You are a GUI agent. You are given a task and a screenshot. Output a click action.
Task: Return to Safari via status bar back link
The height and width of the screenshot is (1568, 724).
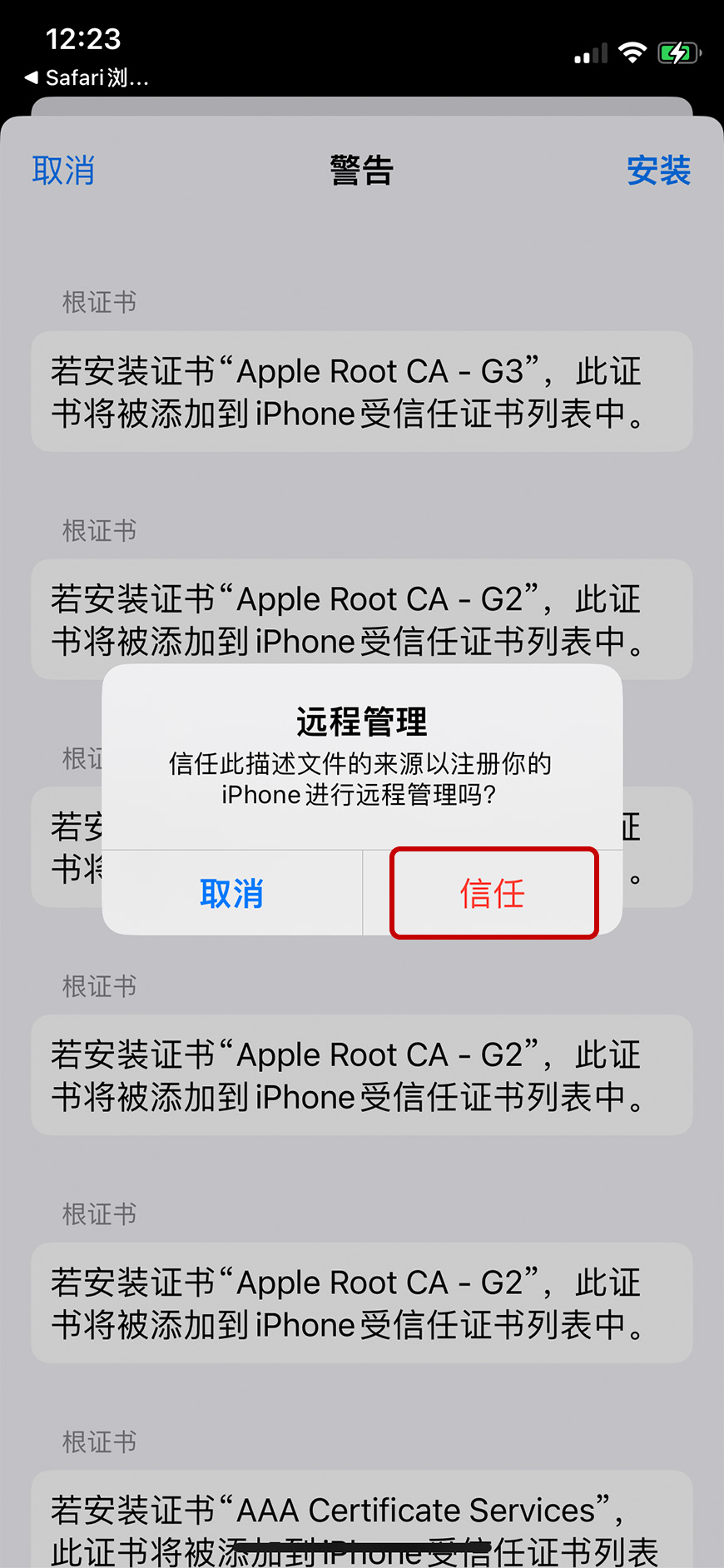pos(87,78)
